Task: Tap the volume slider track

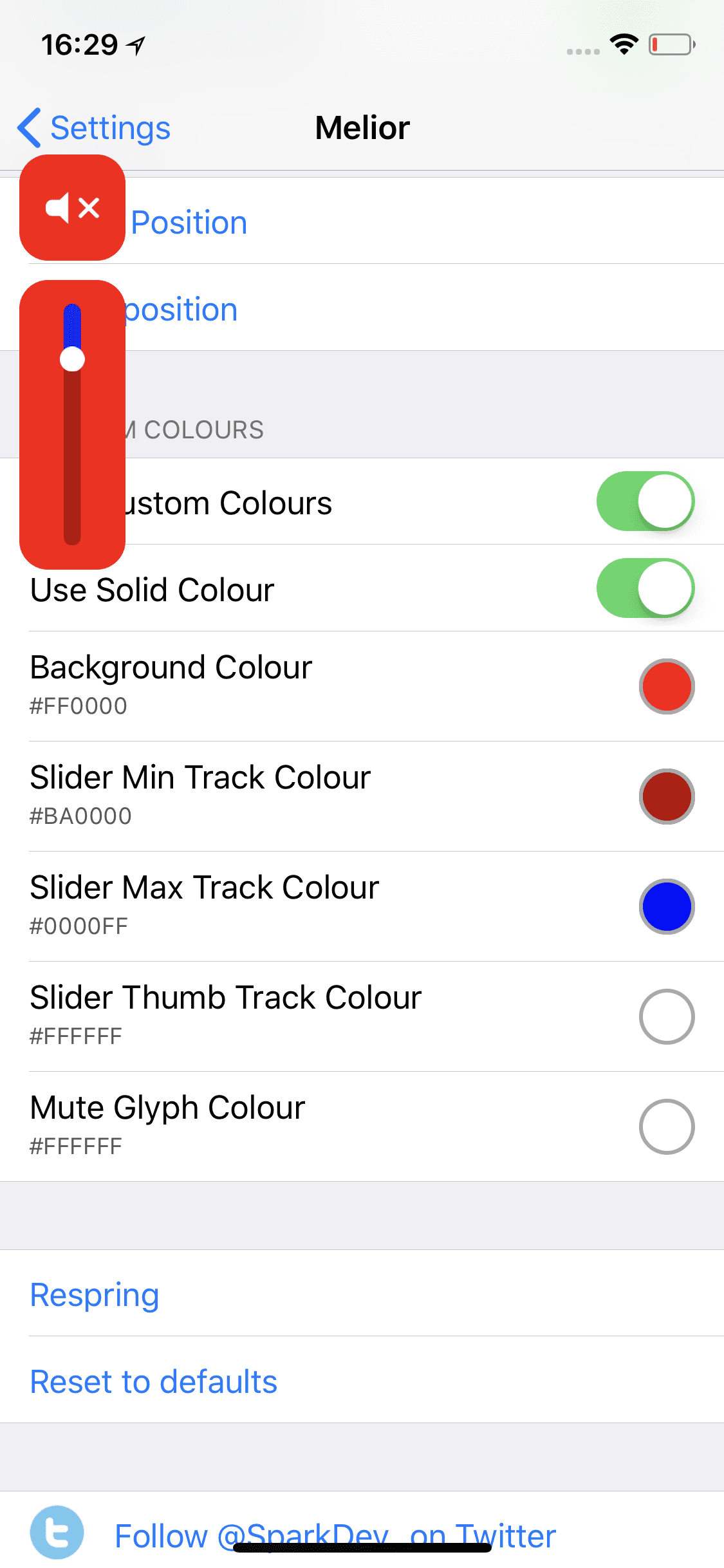Action: coord(72,425)
